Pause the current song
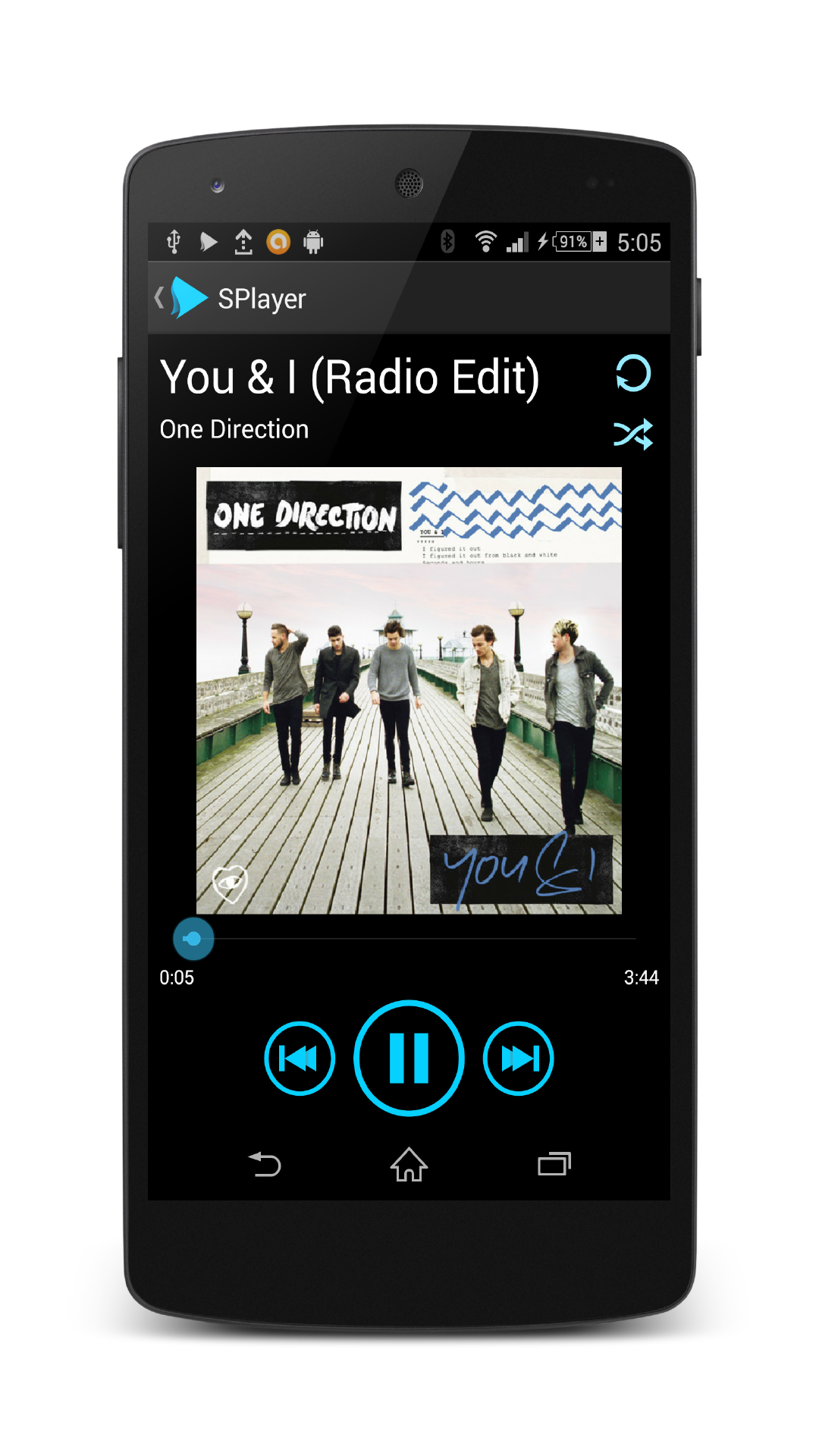 point(409,1058)
